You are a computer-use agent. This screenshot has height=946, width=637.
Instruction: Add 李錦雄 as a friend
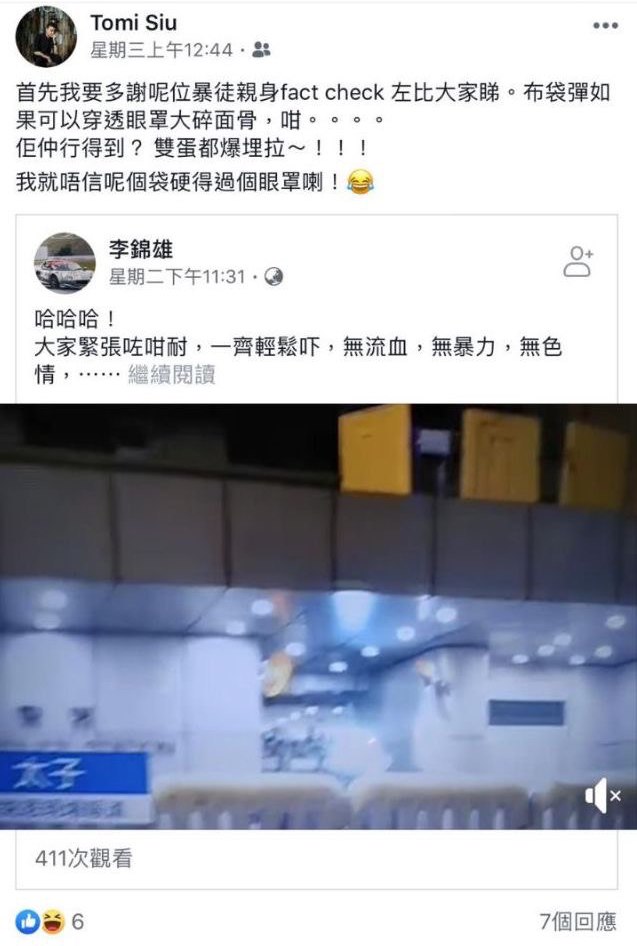click(x=578, y=261)
